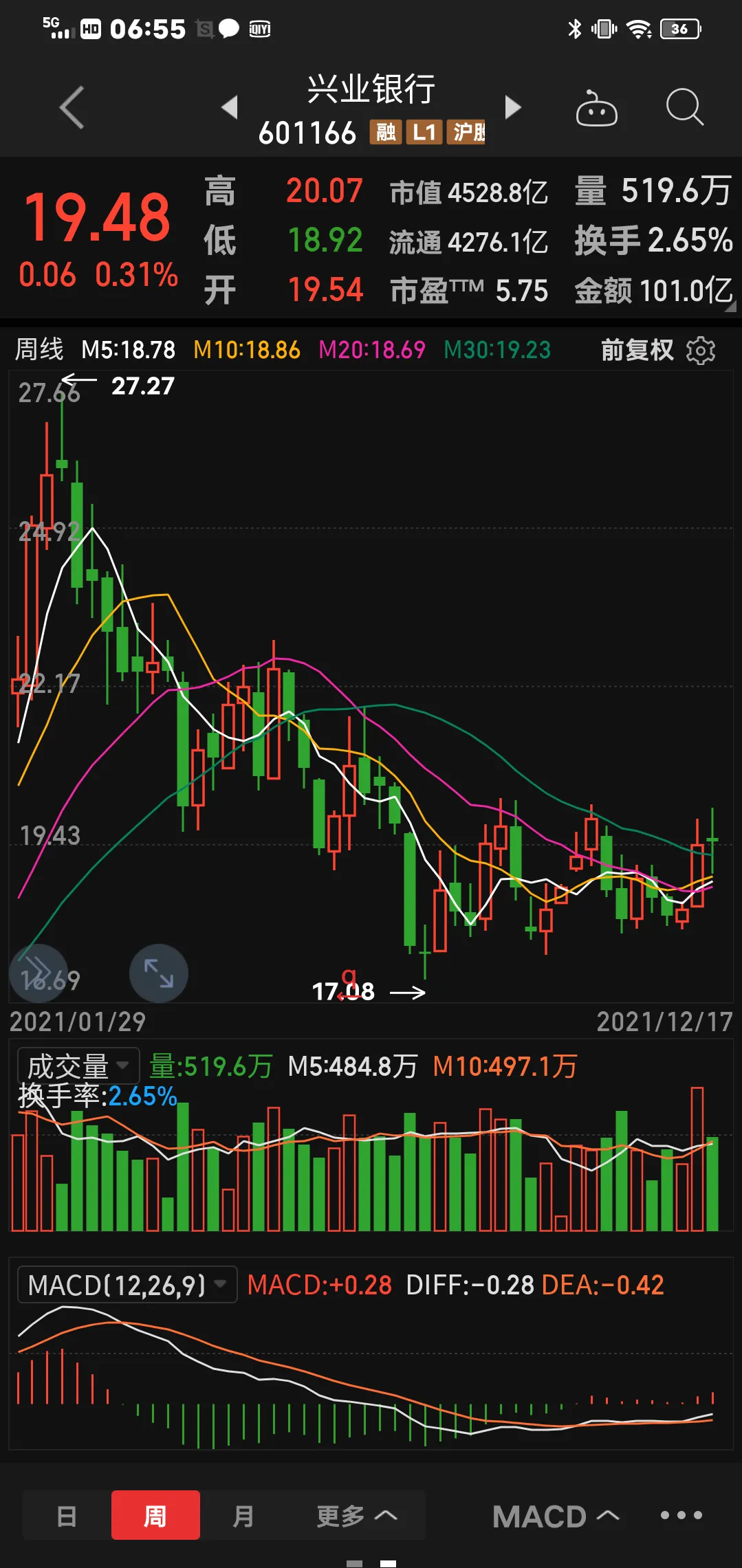Open the MACD(12,26,9) indicator dropdown

click(x=127, y=1285)
